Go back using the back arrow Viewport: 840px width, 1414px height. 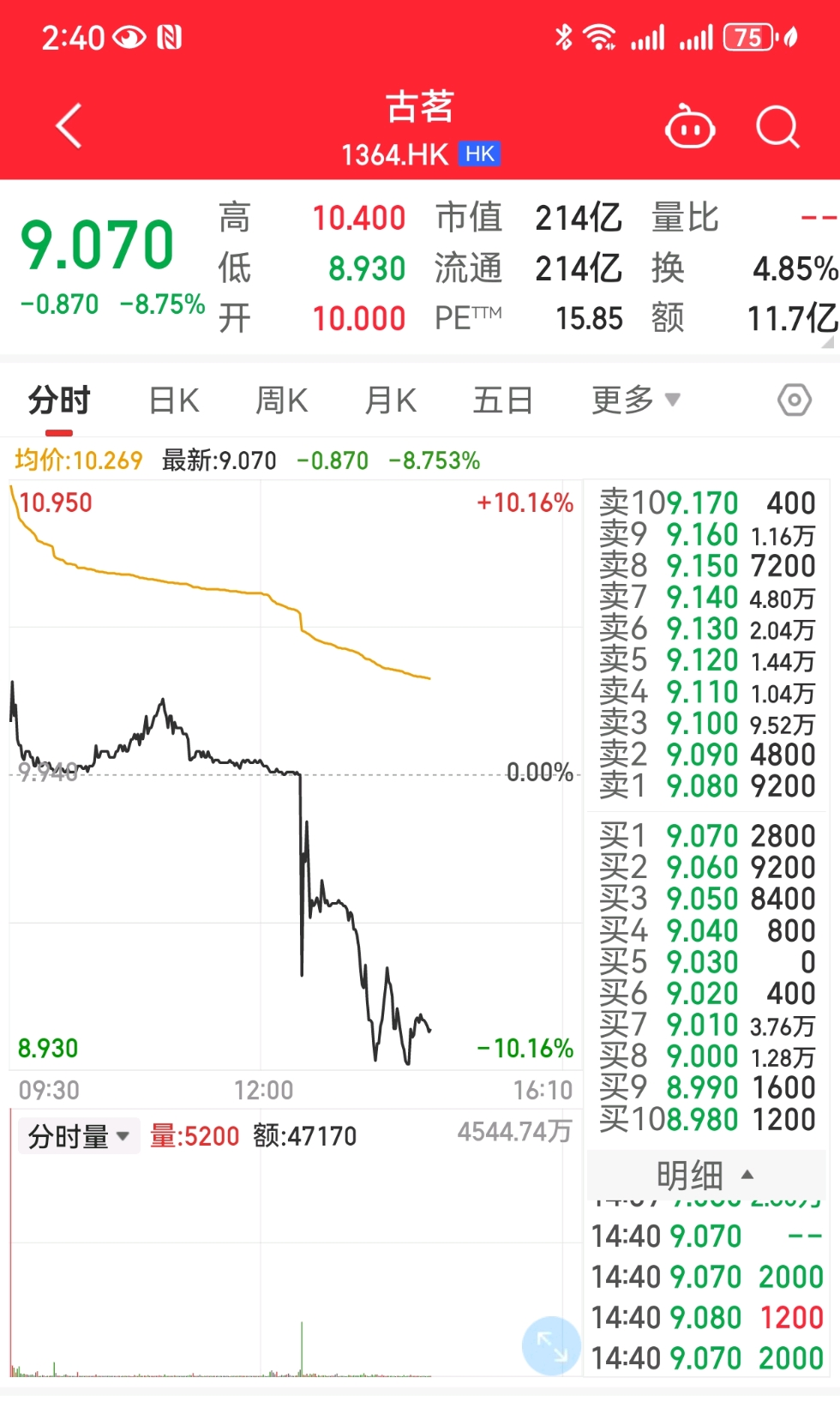click(69, 126)
